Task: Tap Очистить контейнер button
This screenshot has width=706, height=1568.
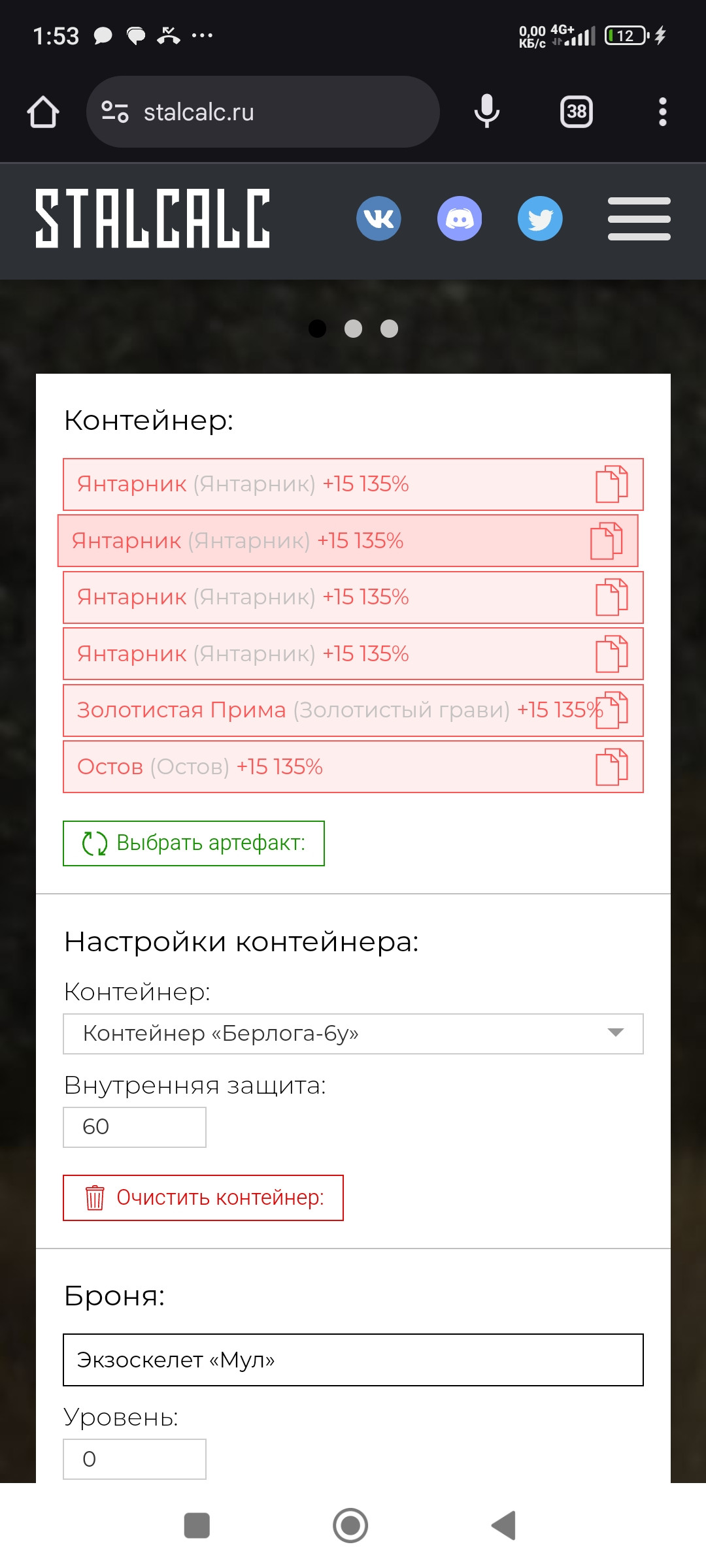Action: [203, 1198]
